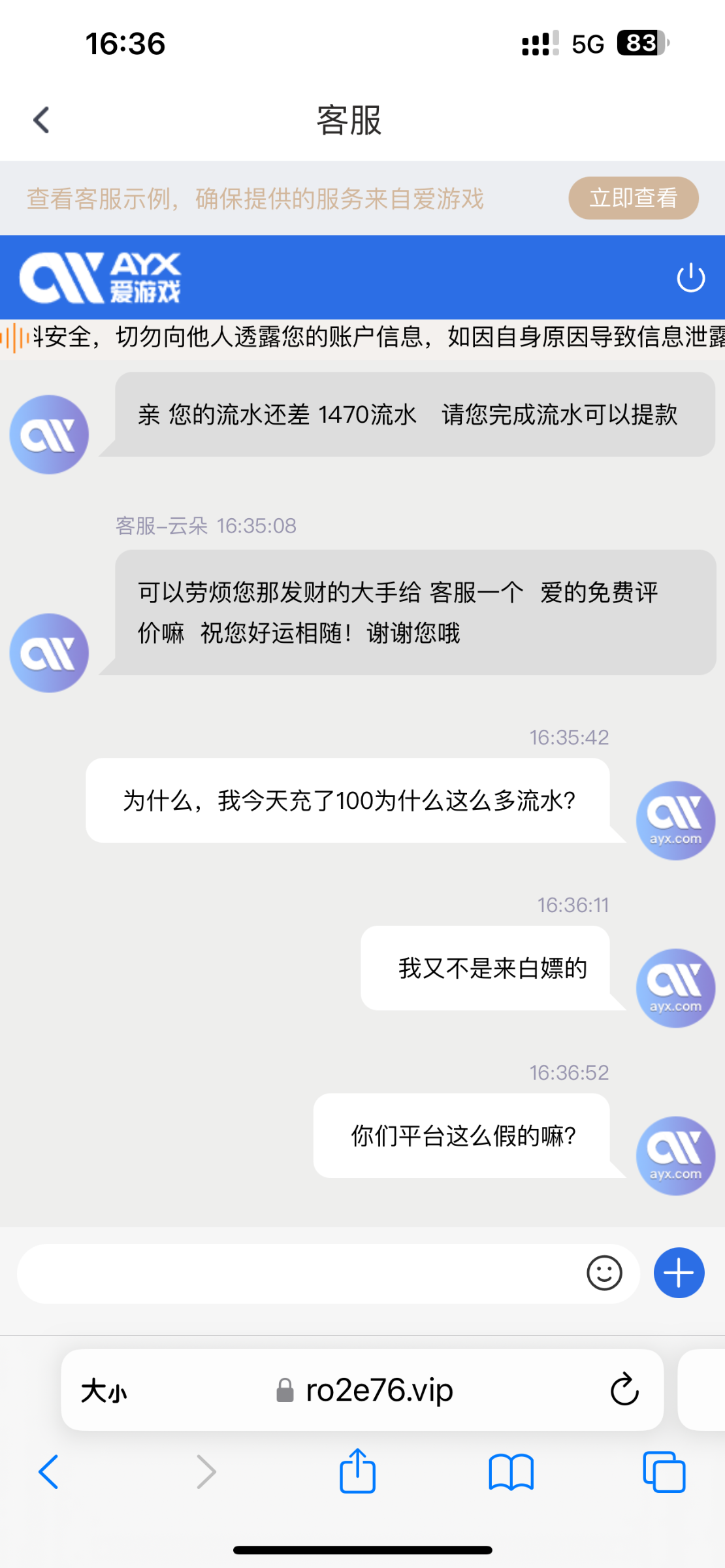Go back from the 客服 page
The height and width of the screenshot is (1568, 725).
42,120
